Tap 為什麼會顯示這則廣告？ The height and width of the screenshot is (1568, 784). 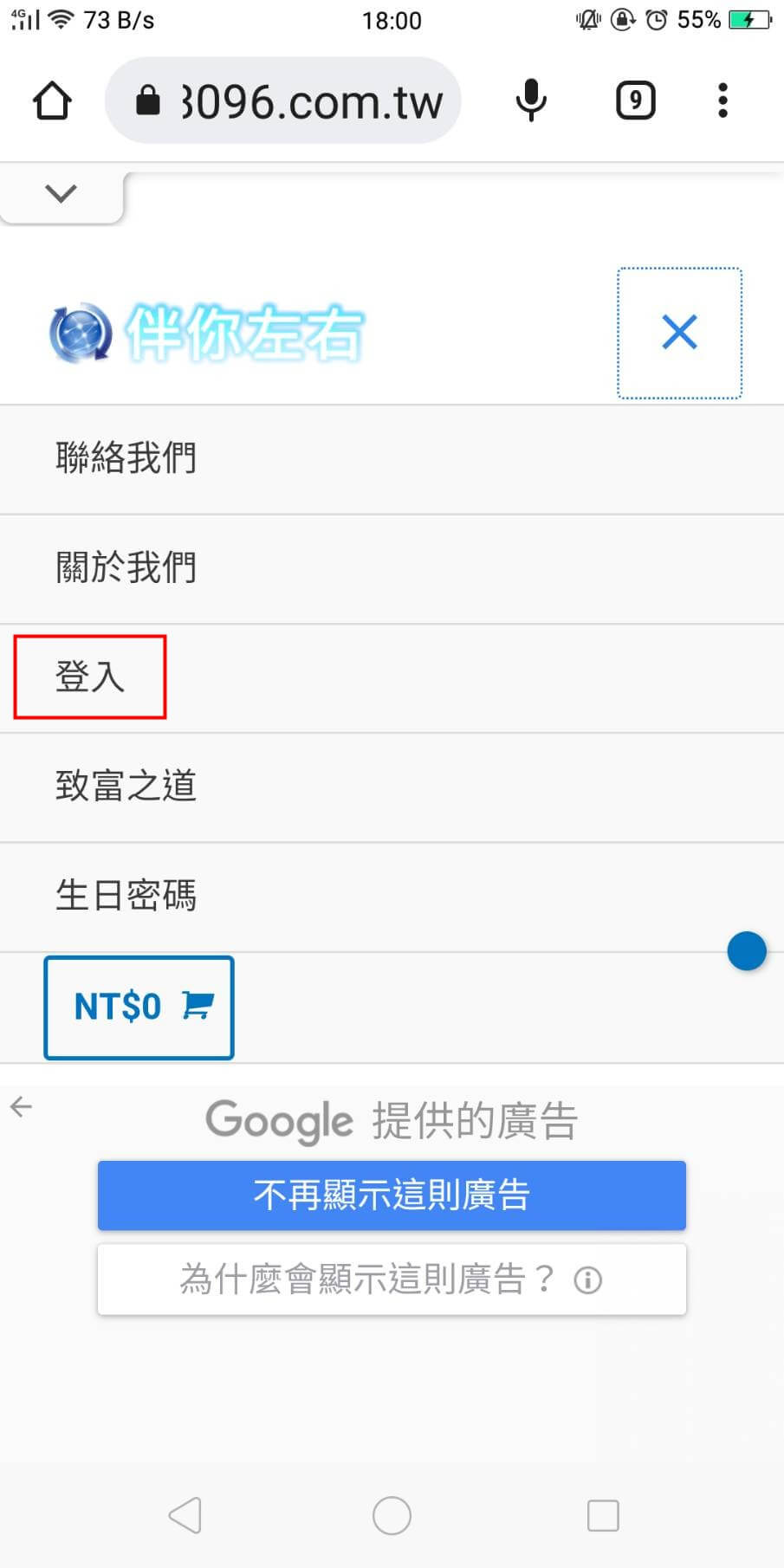point(392,1280)
